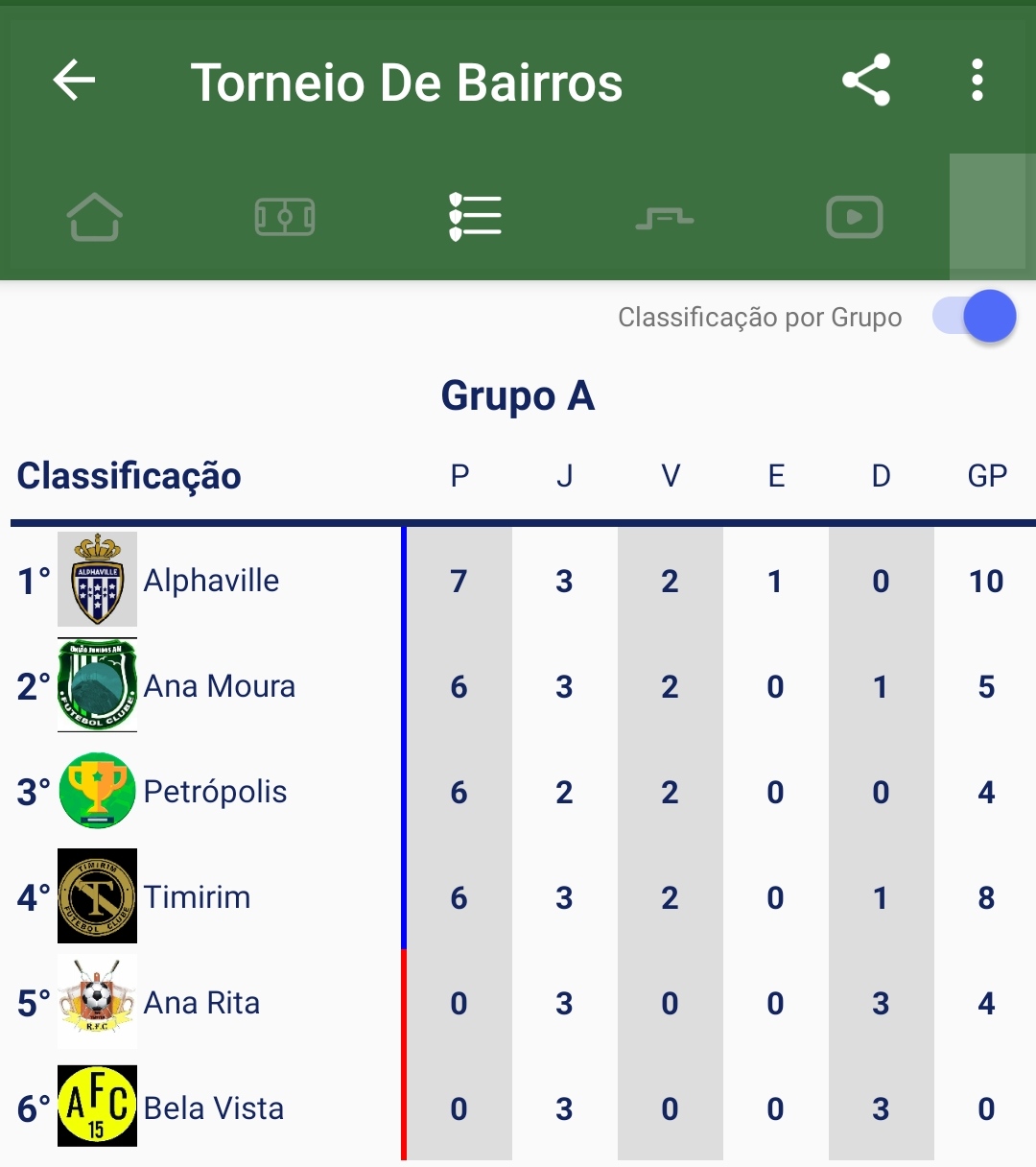Share the Torneio De Bairros tournament
Screen dimensions: 1036x1167
point(866,81)
